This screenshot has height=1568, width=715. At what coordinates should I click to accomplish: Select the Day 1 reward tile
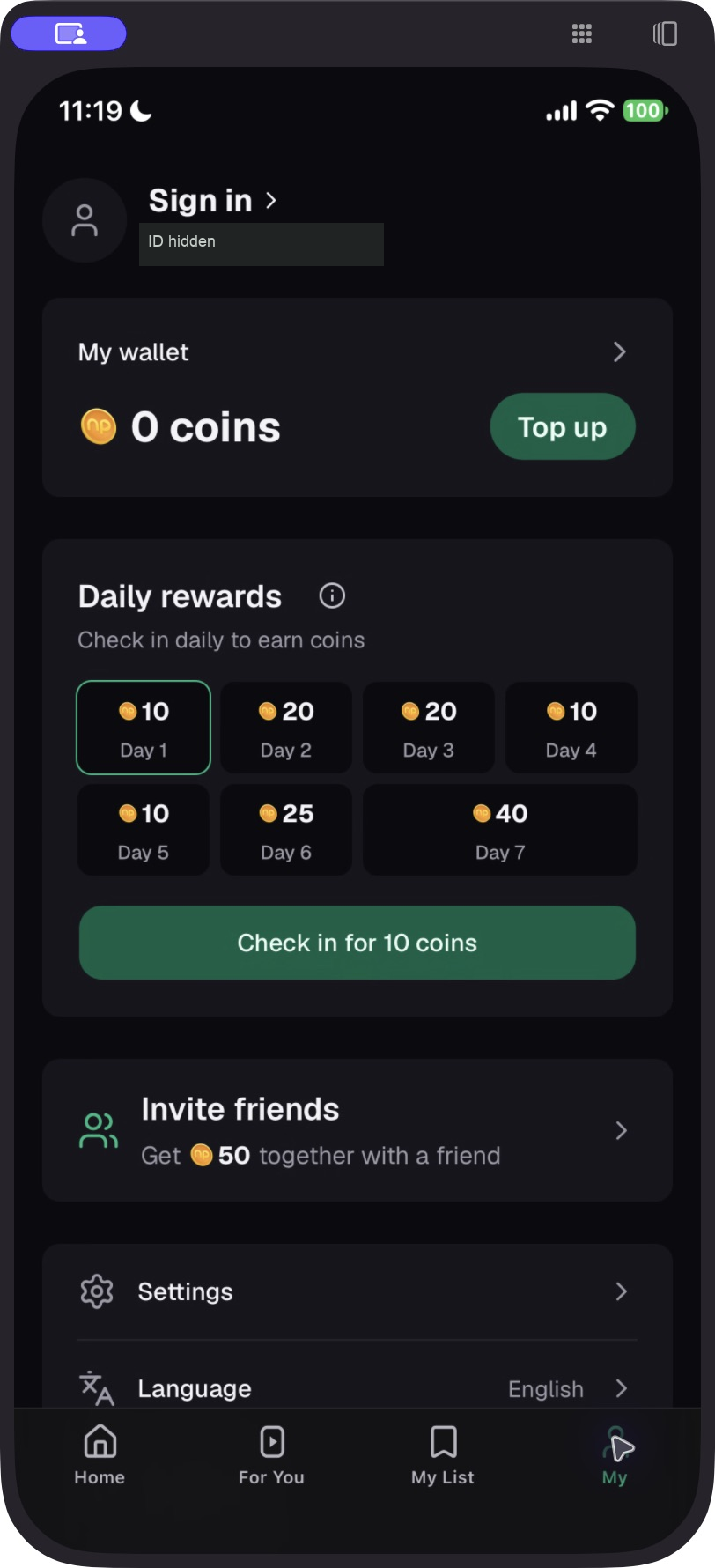144,728
